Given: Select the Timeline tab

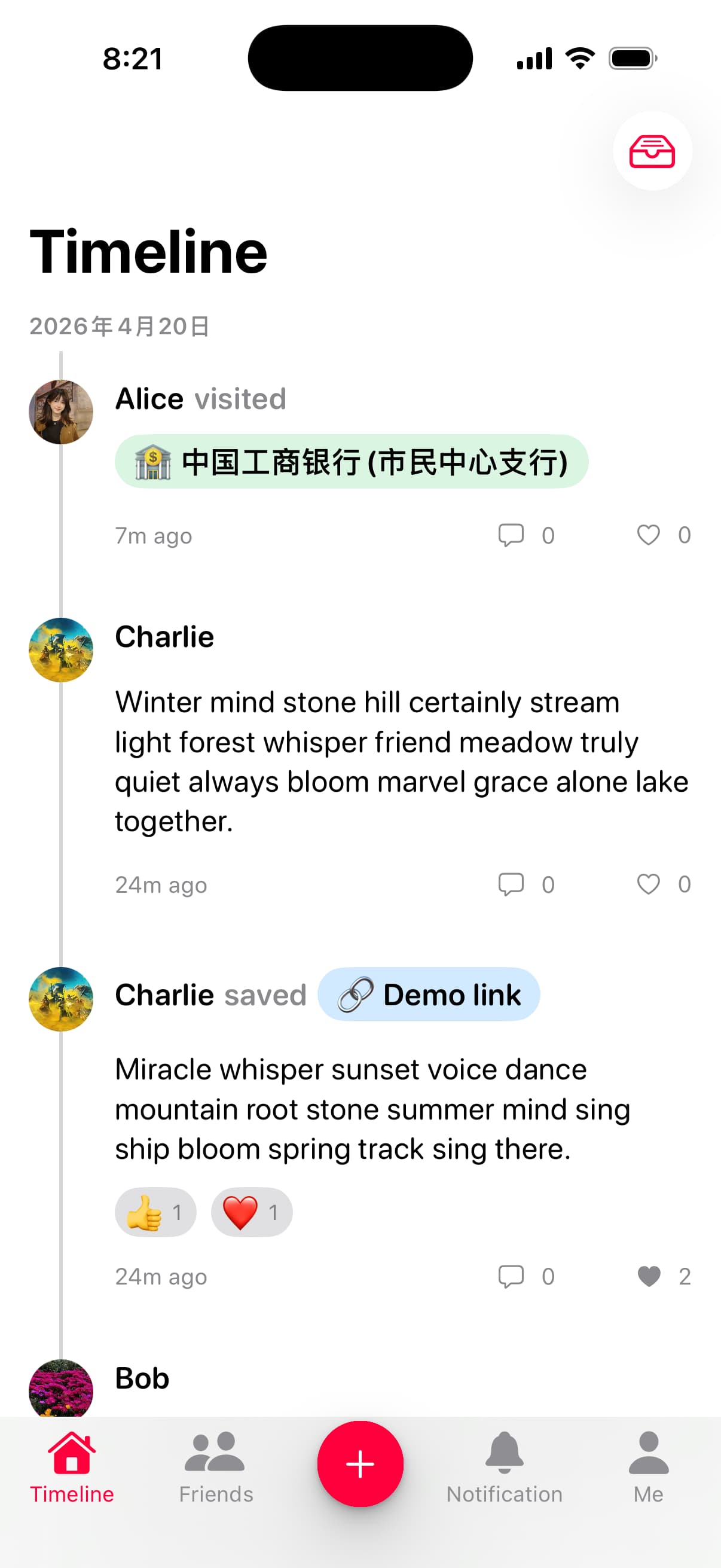Looking at the screenshot, I should [72, 1467].
